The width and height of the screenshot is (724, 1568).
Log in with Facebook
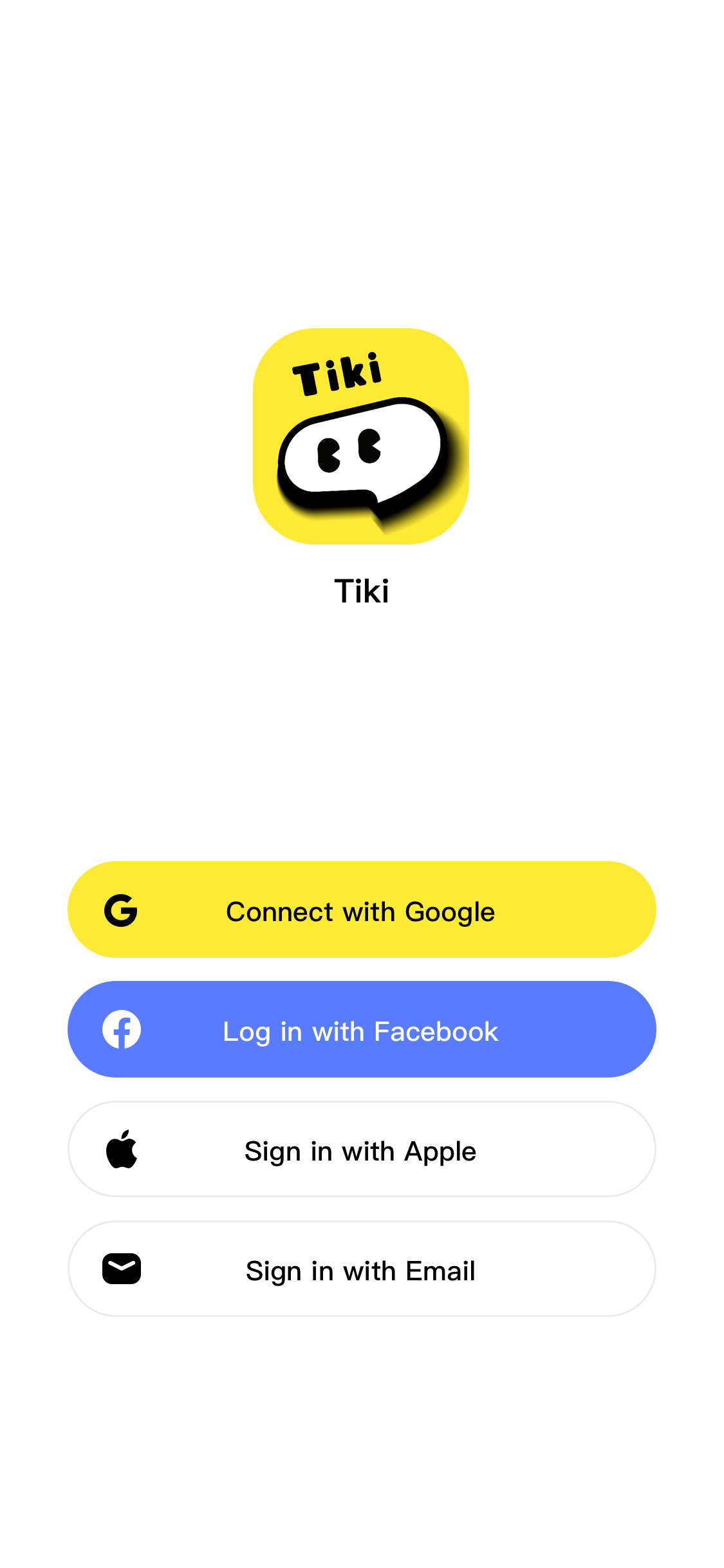click(362, 1030)
